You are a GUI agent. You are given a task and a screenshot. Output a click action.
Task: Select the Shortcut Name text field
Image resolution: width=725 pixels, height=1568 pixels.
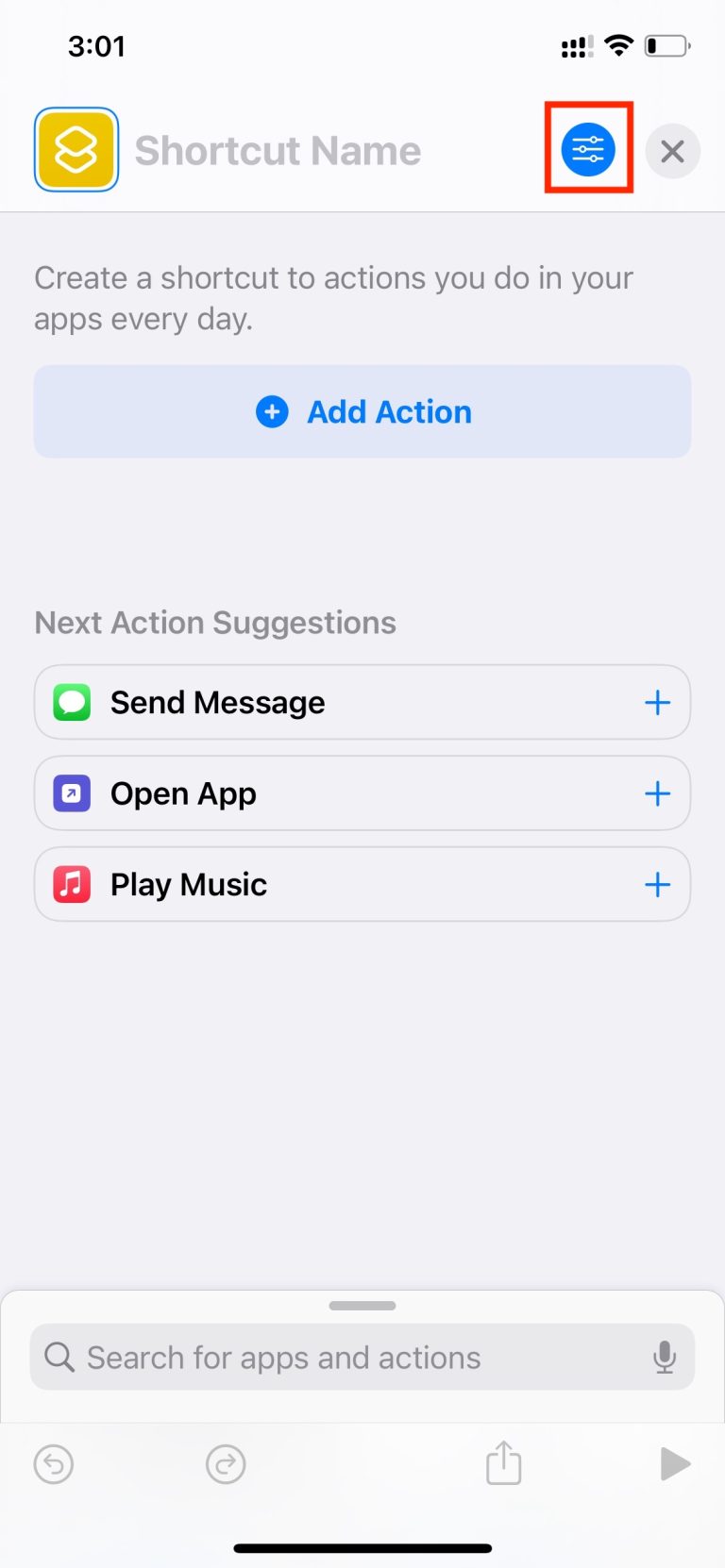pyautogui.click(x=278, y=149)
